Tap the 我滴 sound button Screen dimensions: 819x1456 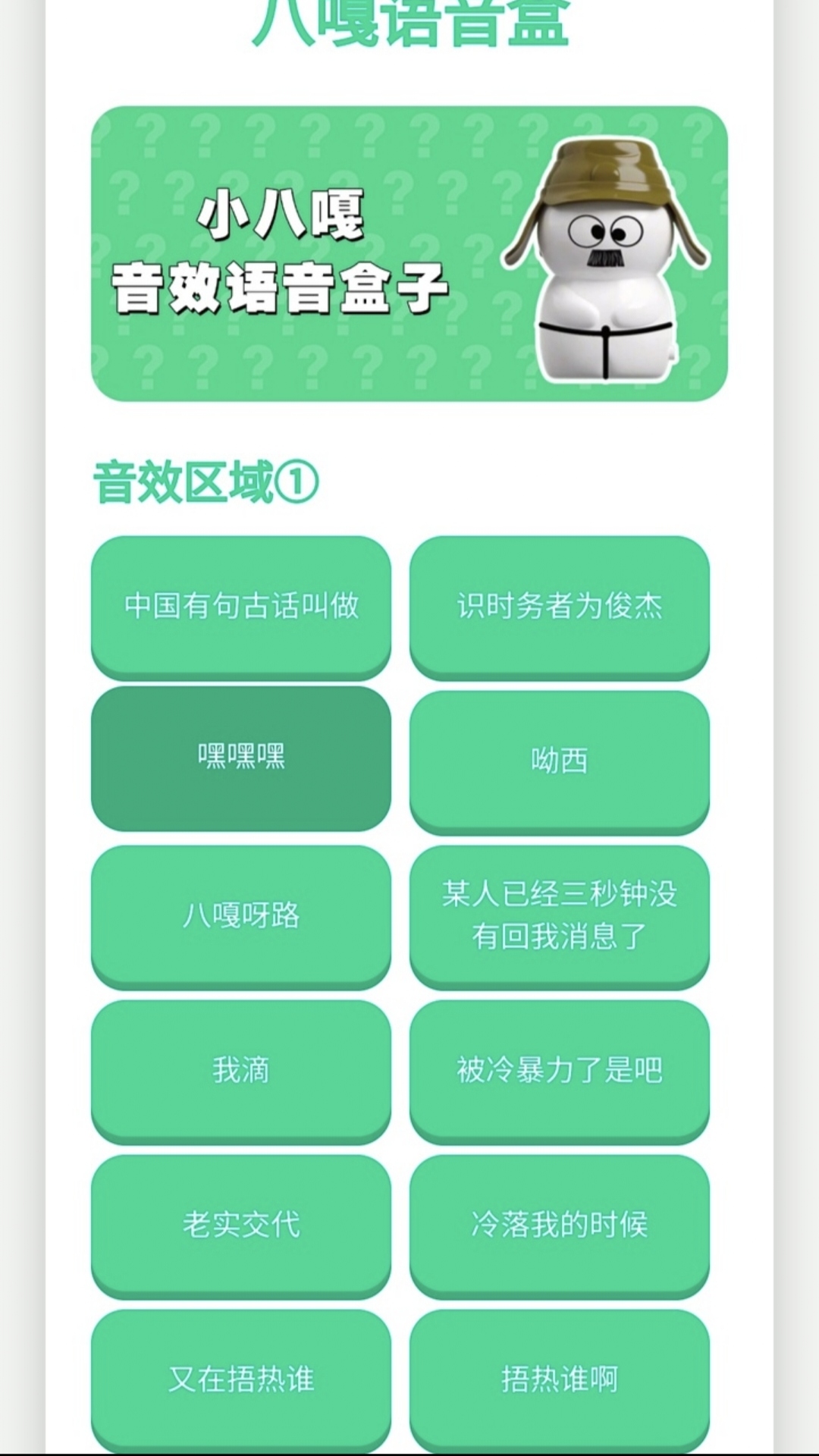[x=241, y=1069]
